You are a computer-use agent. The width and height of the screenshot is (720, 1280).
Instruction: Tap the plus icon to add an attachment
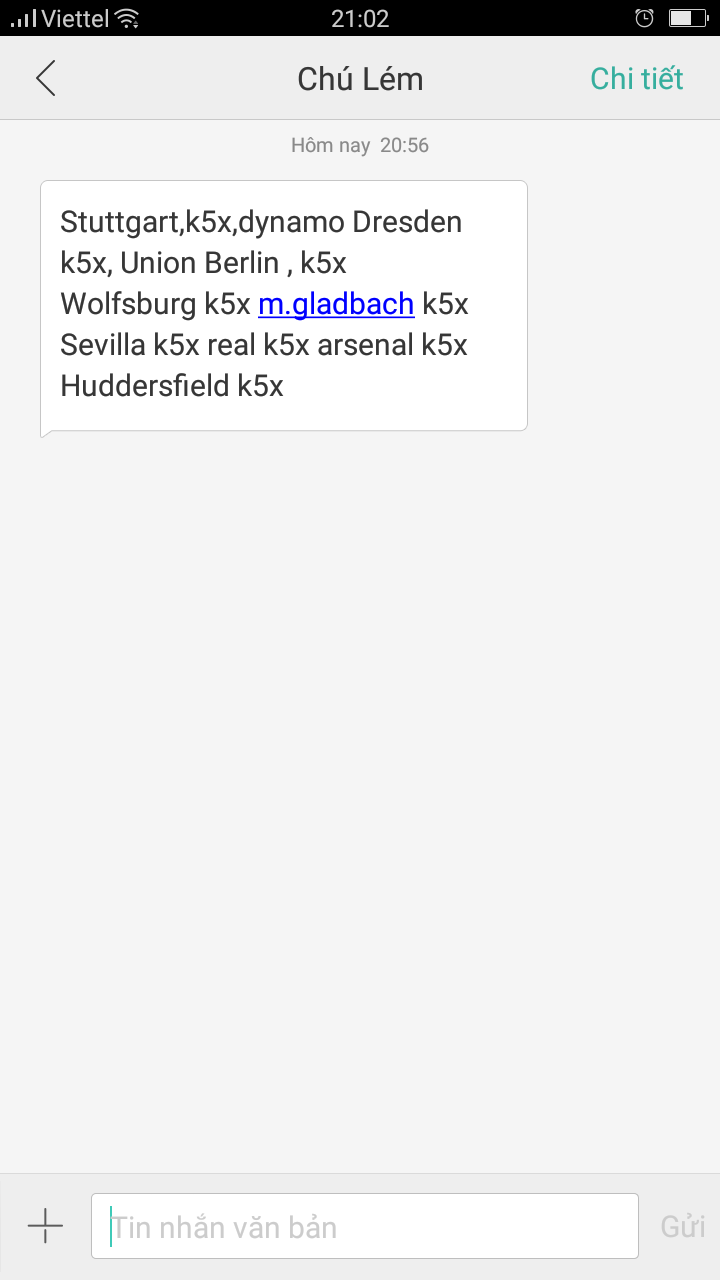pos(45,1224)
